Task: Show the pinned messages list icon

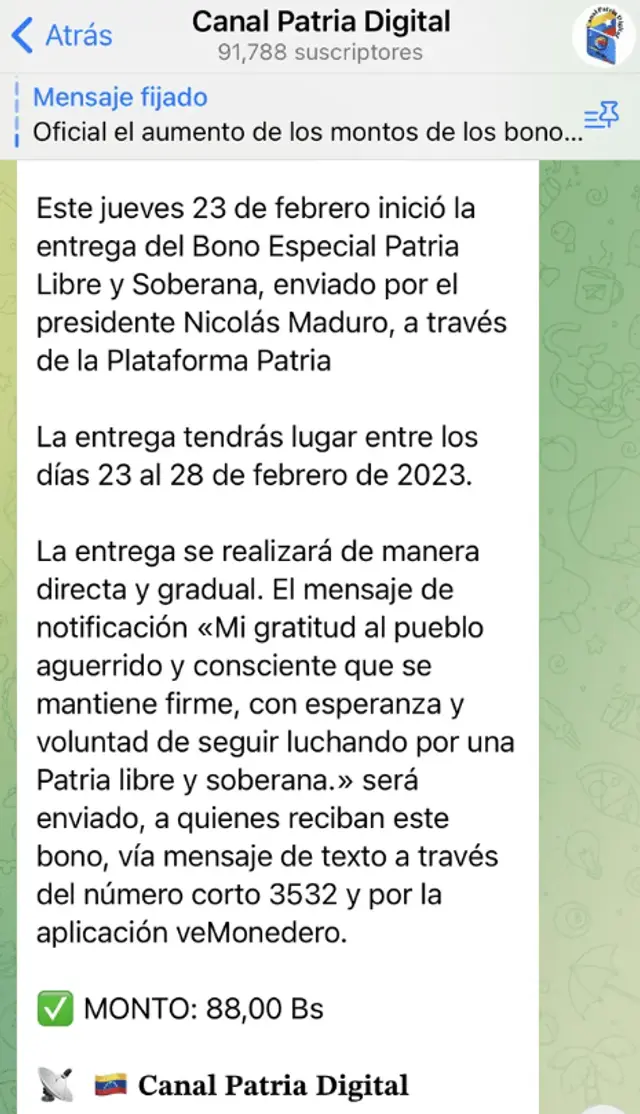Action: (x=601, y=117)
